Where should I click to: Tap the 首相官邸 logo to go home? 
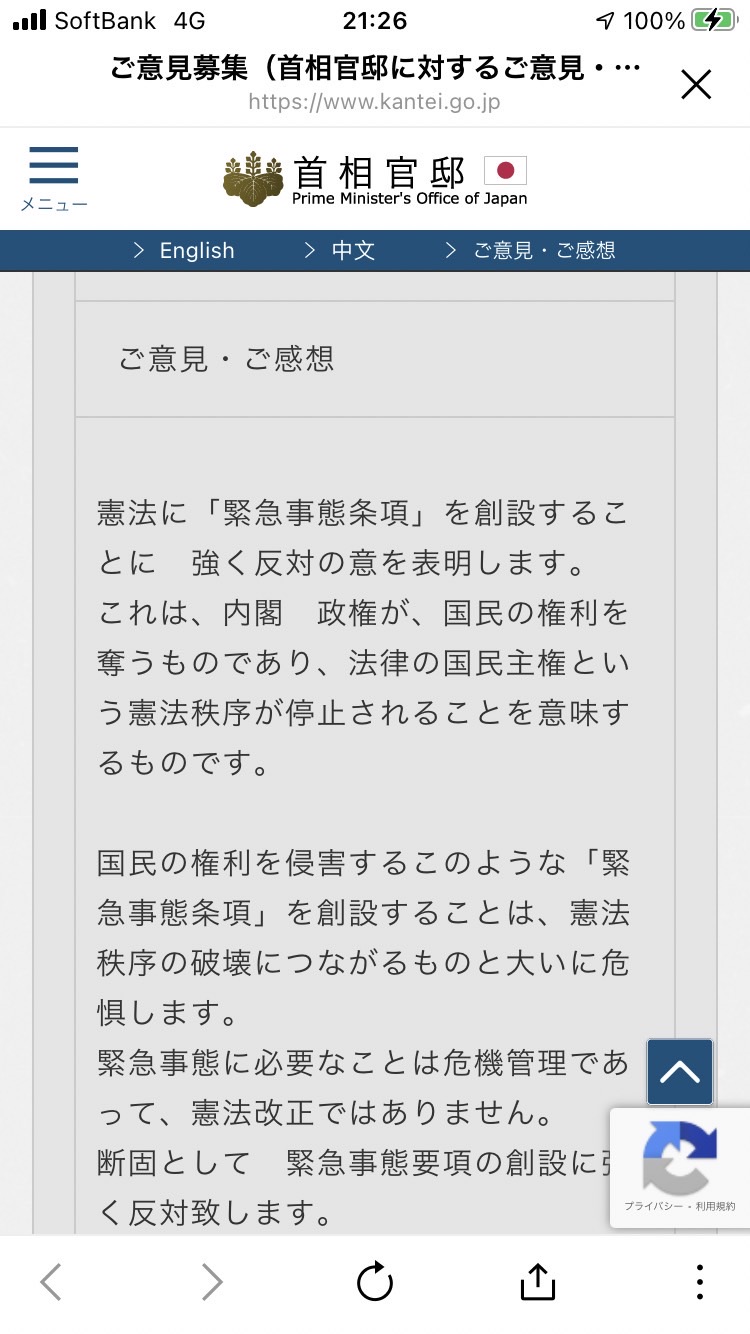[x=375, y=179]
